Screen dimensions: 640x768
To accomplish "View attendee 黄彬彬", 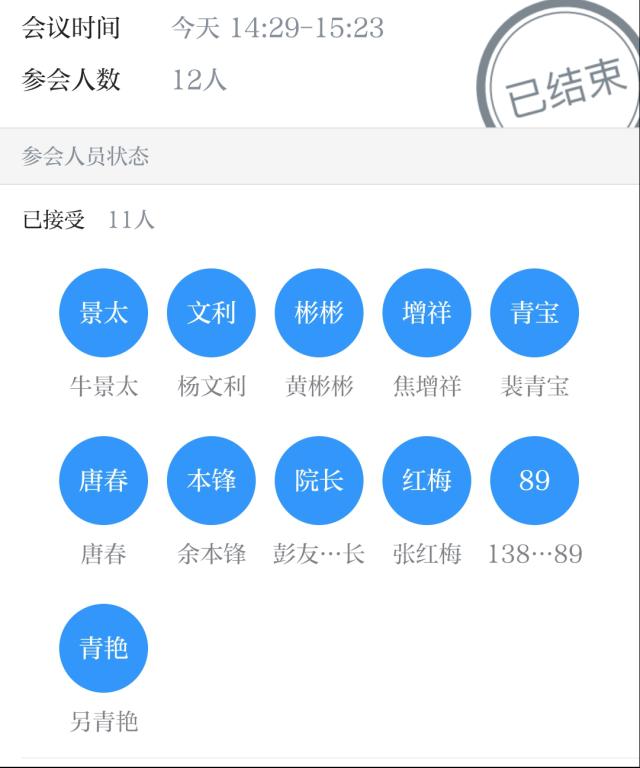I will tap(319, 313).
